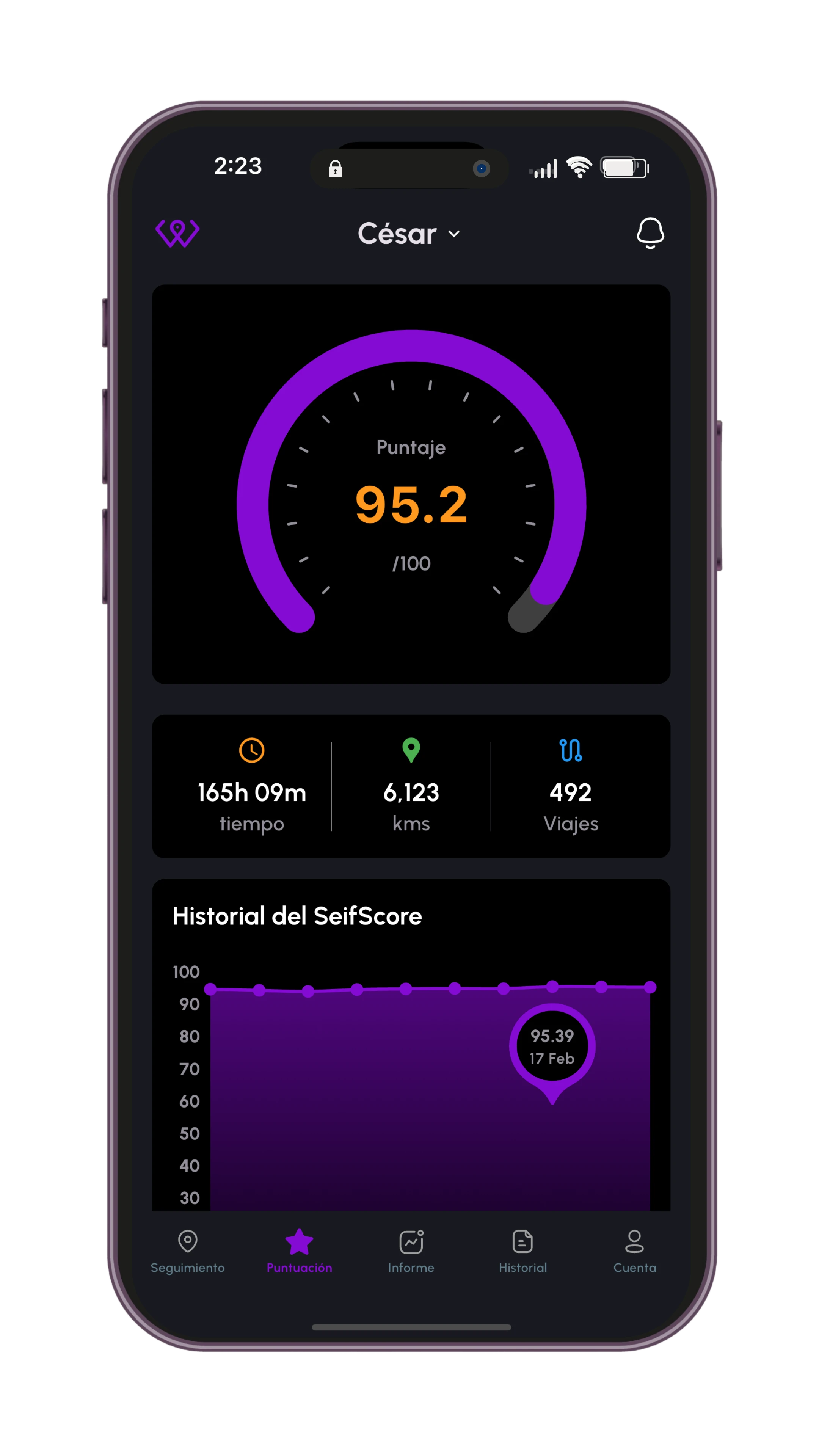The width and height of the screenshot is (819, 1456).
Task: Select the Puntuación tab
Action: point(299,1251)
